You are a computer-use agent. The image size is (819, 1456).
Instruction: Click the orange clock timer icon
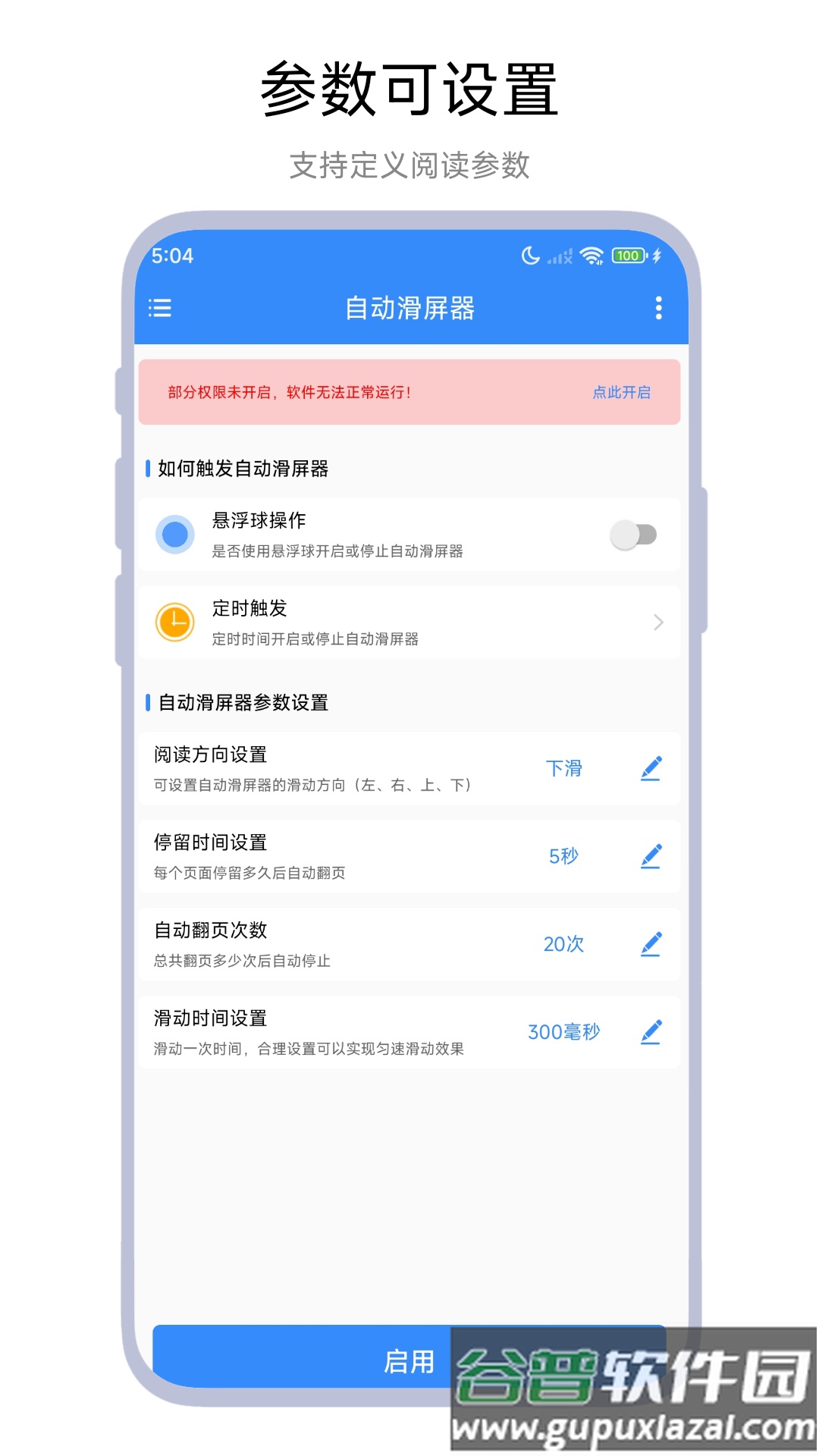(175, 622)
